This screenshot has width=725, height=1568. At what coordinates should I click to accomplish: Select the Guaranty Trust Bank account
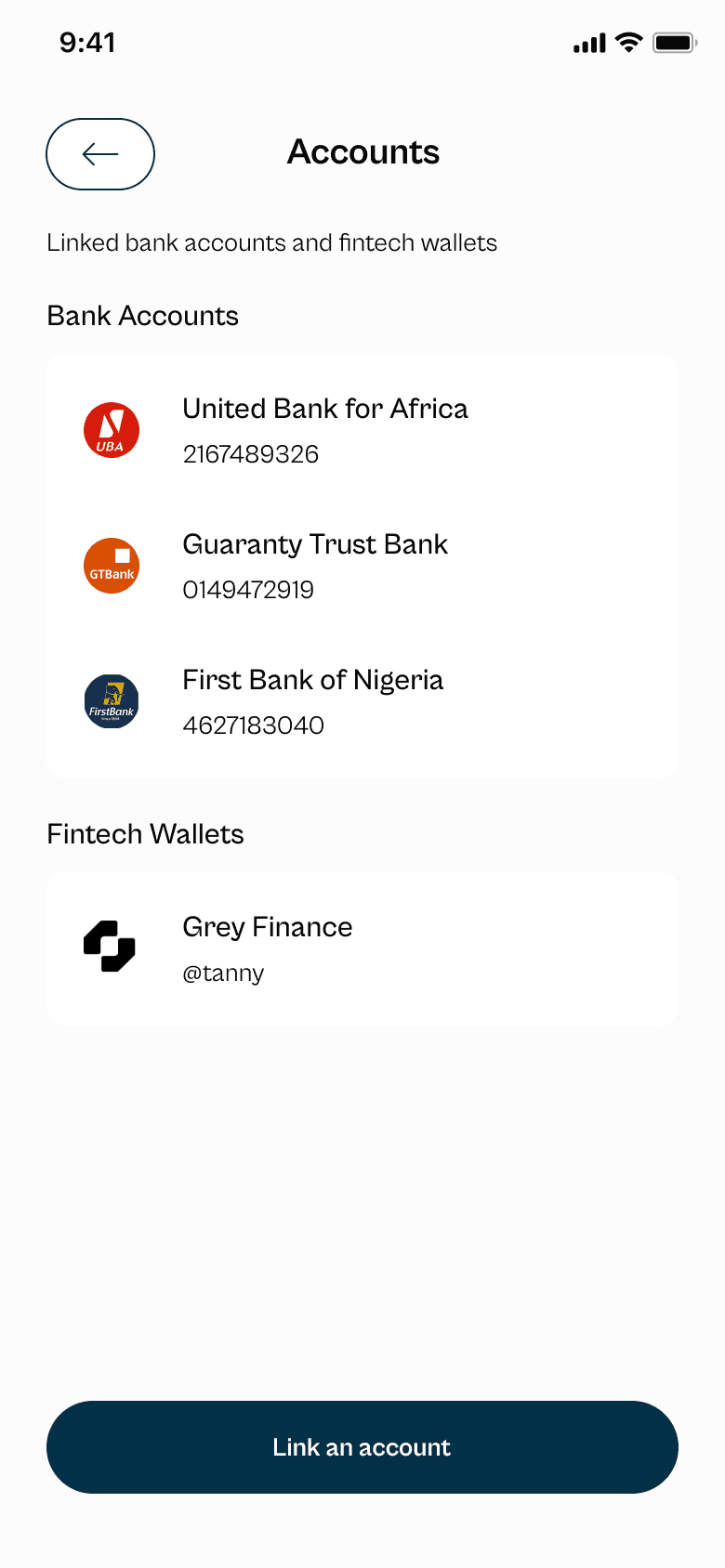point(315,566)
